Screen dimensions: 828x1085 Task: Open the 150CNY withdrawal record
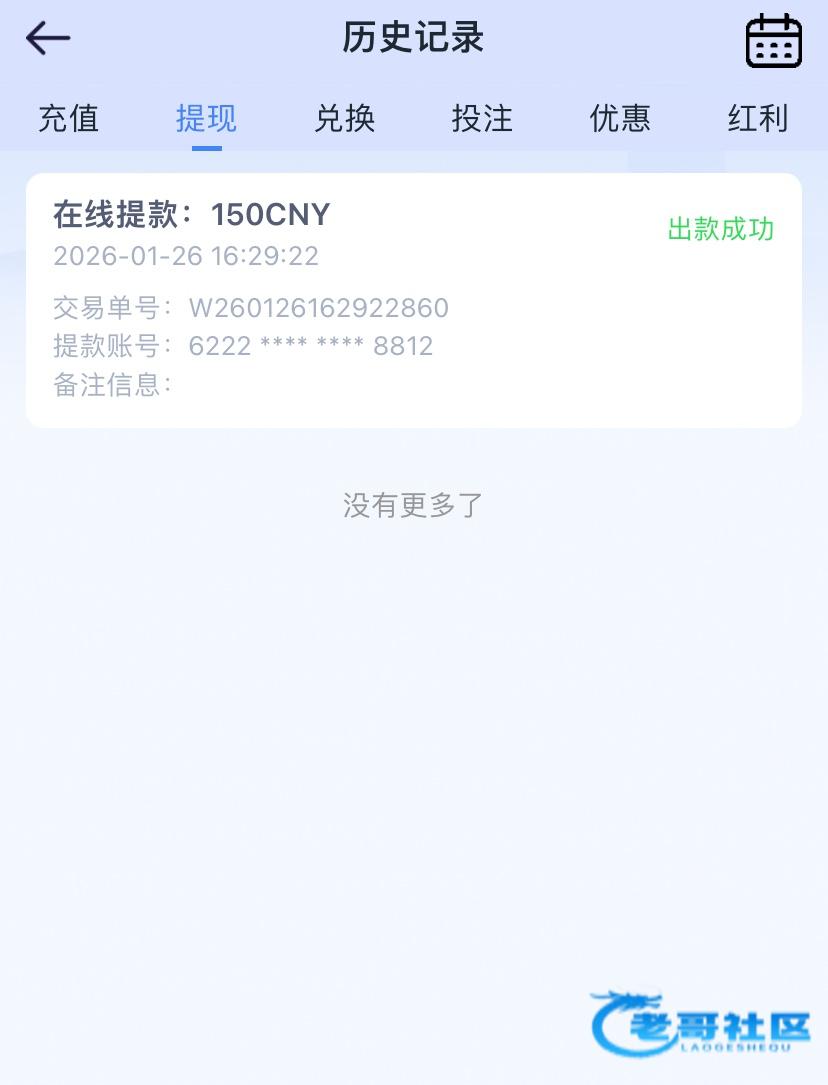coord(413,300)
